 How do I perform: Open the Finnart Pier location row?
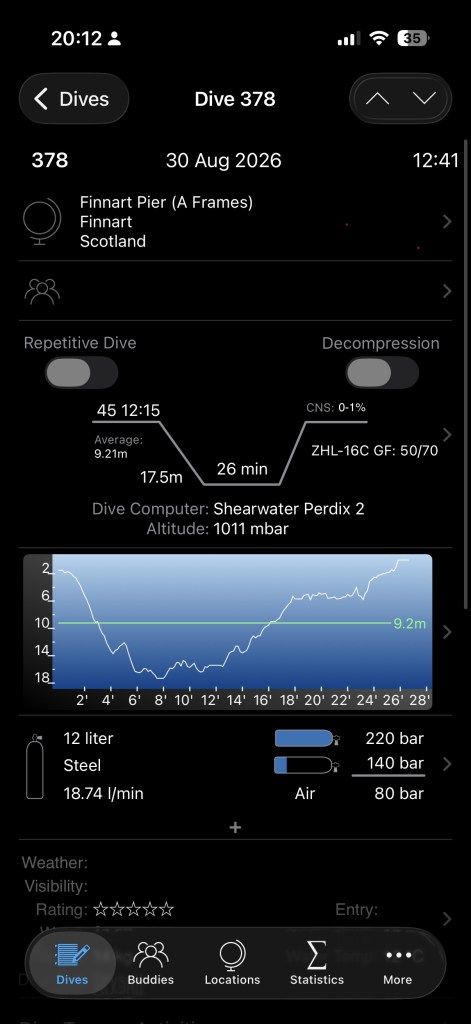235,221
